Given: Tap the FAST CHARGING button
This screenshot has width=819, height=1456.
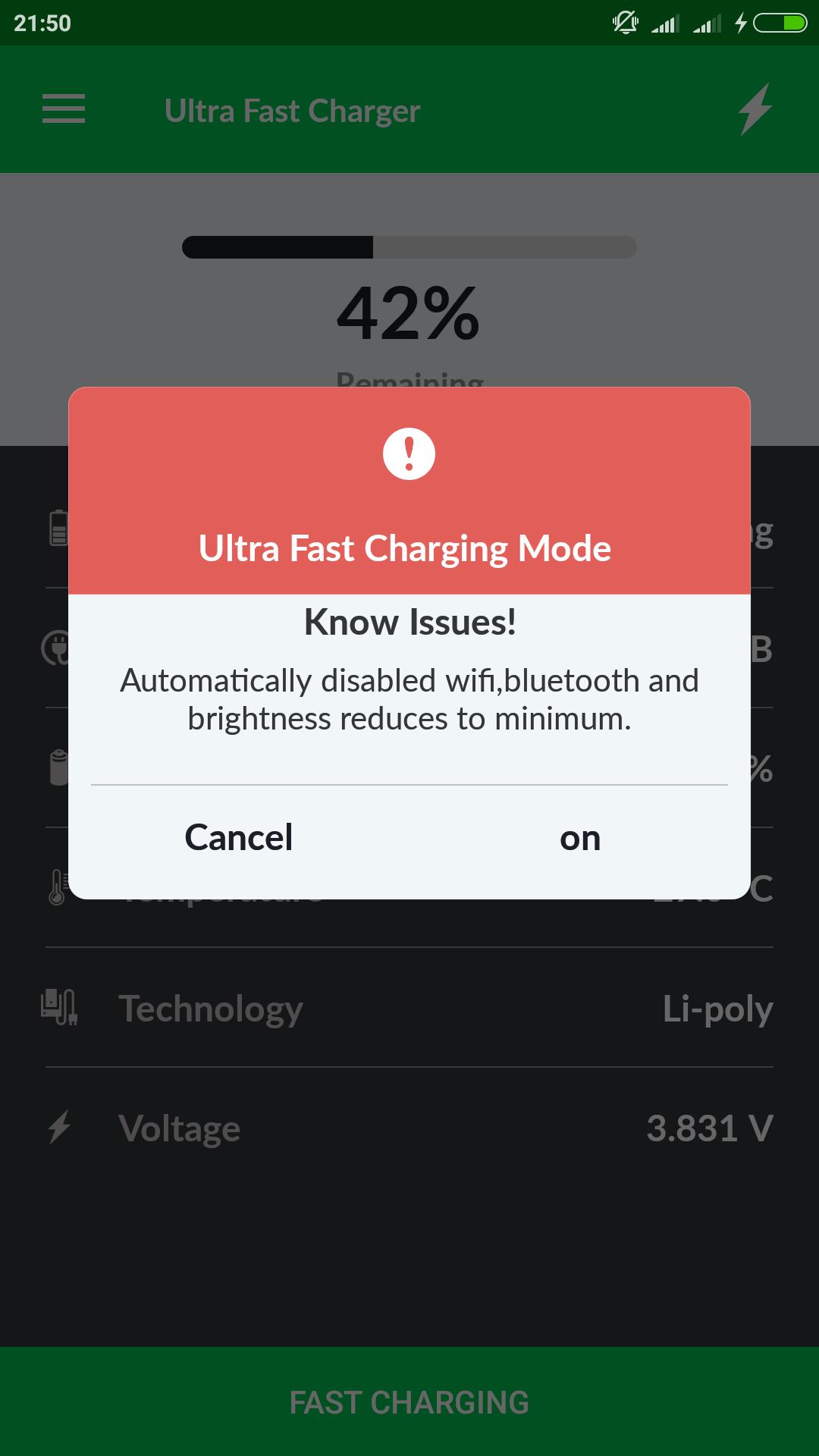Looking at the screenshot, I should click(x=409, y=1402).
